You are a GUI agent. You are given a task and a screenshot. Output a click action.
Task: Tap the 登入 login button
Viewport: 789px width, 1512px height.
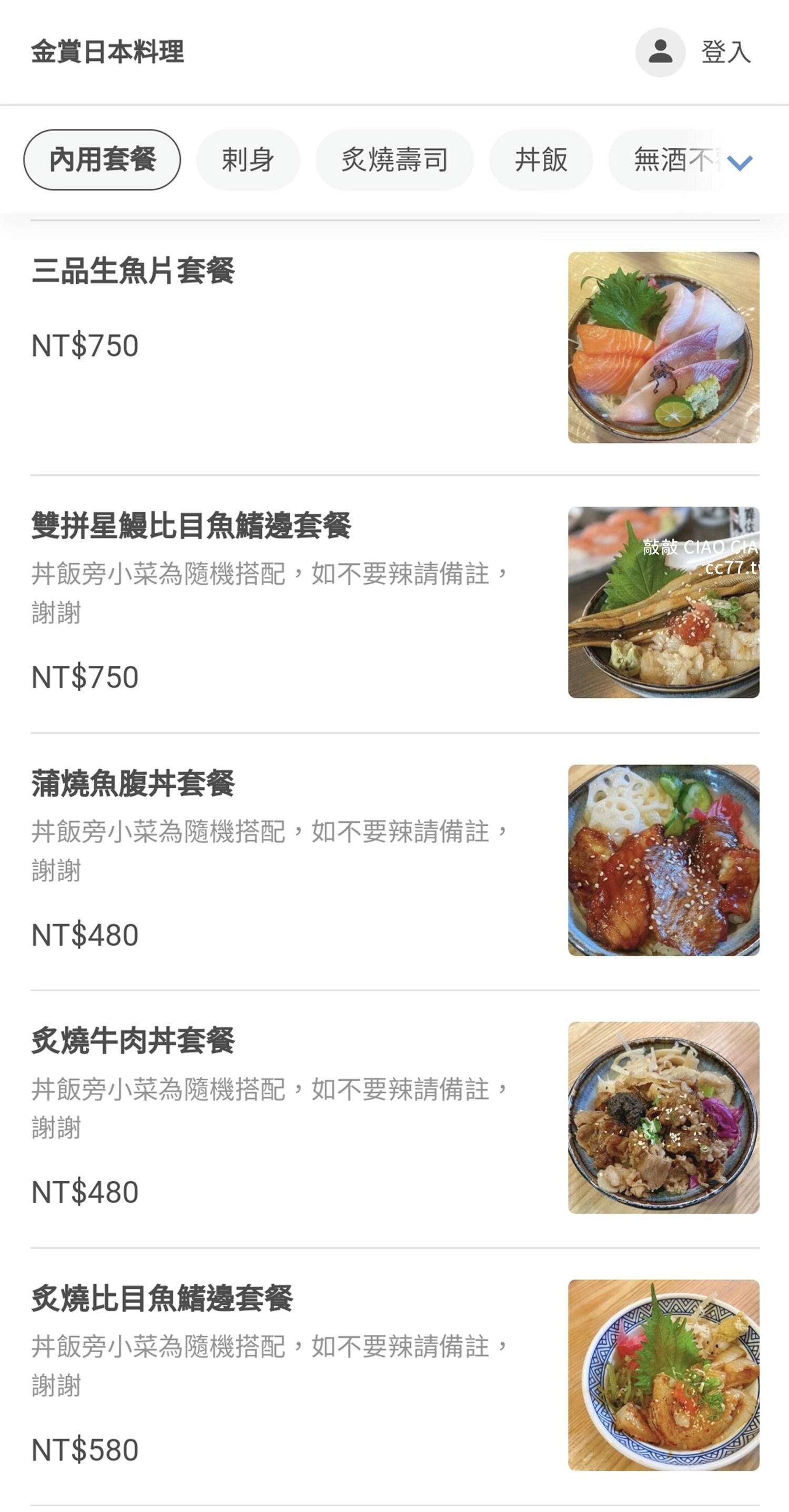coord(694,52)
